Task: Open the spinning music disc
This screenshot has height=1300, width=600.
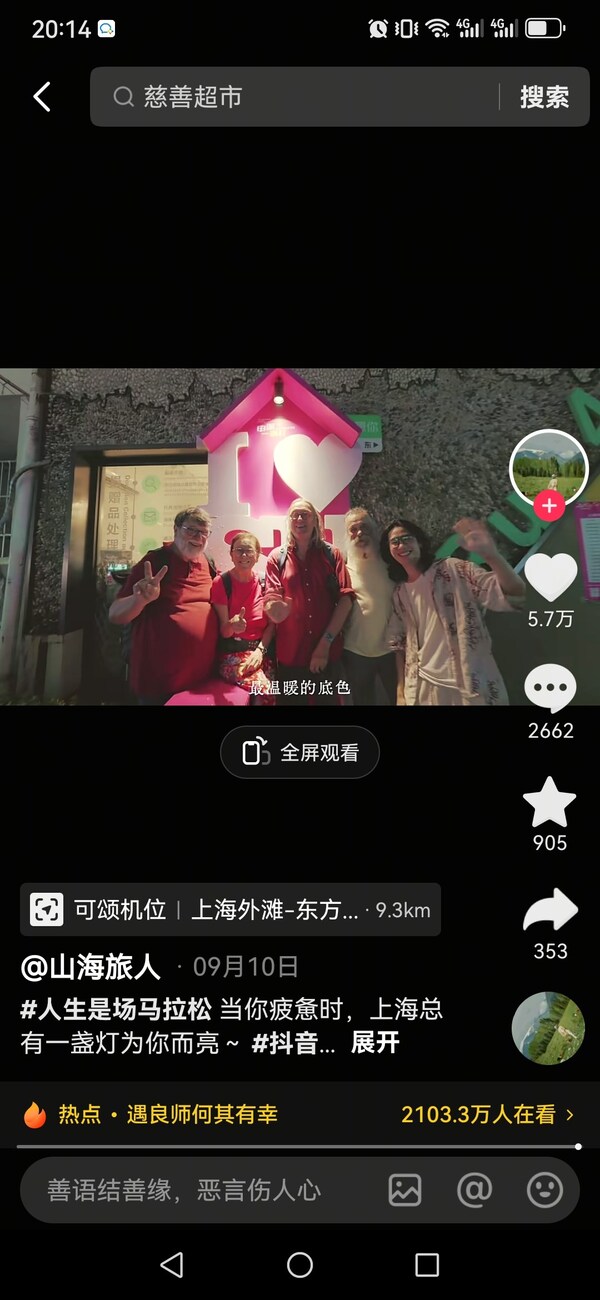Action: point(548,1028)
